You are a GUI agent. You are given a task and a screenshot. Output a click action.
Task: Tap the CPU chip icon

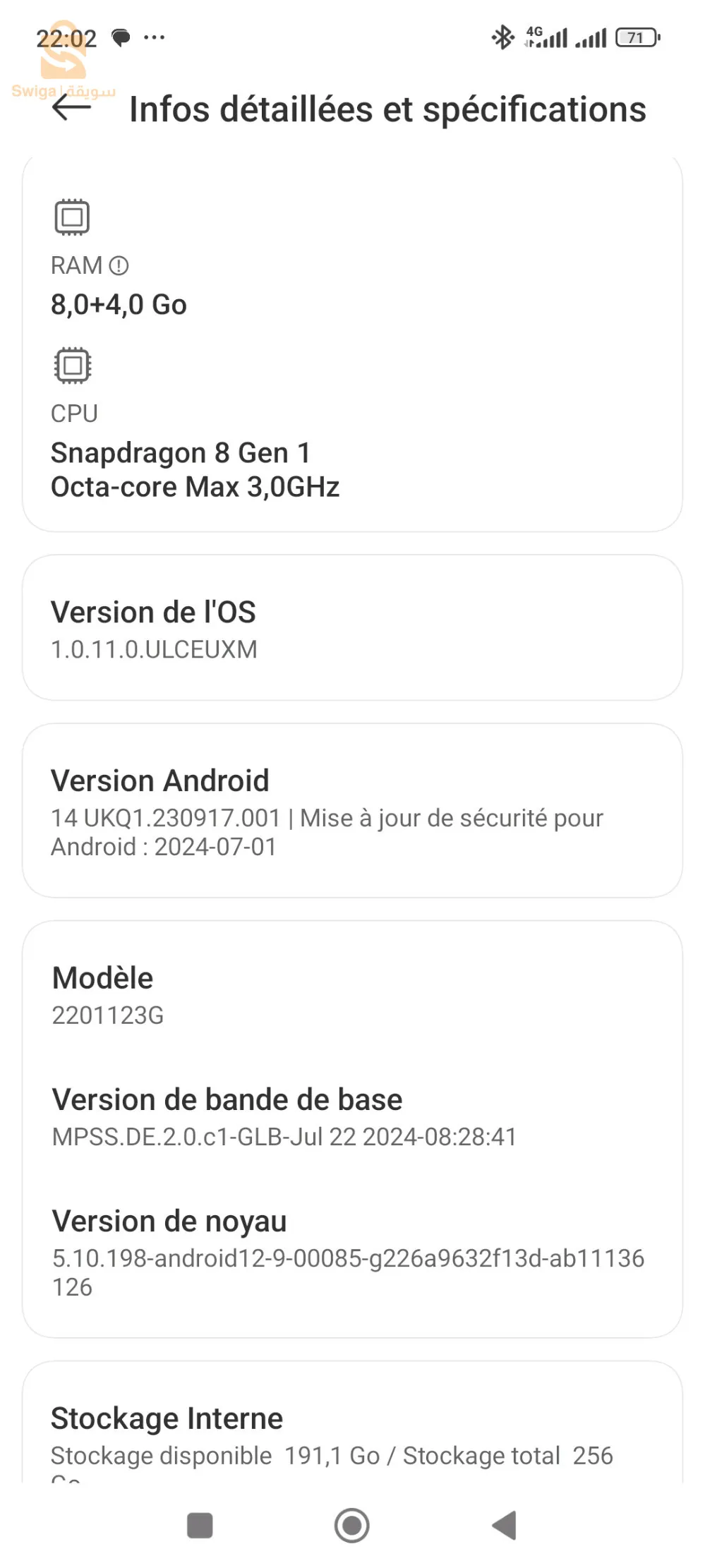click(x=72, y=366)
